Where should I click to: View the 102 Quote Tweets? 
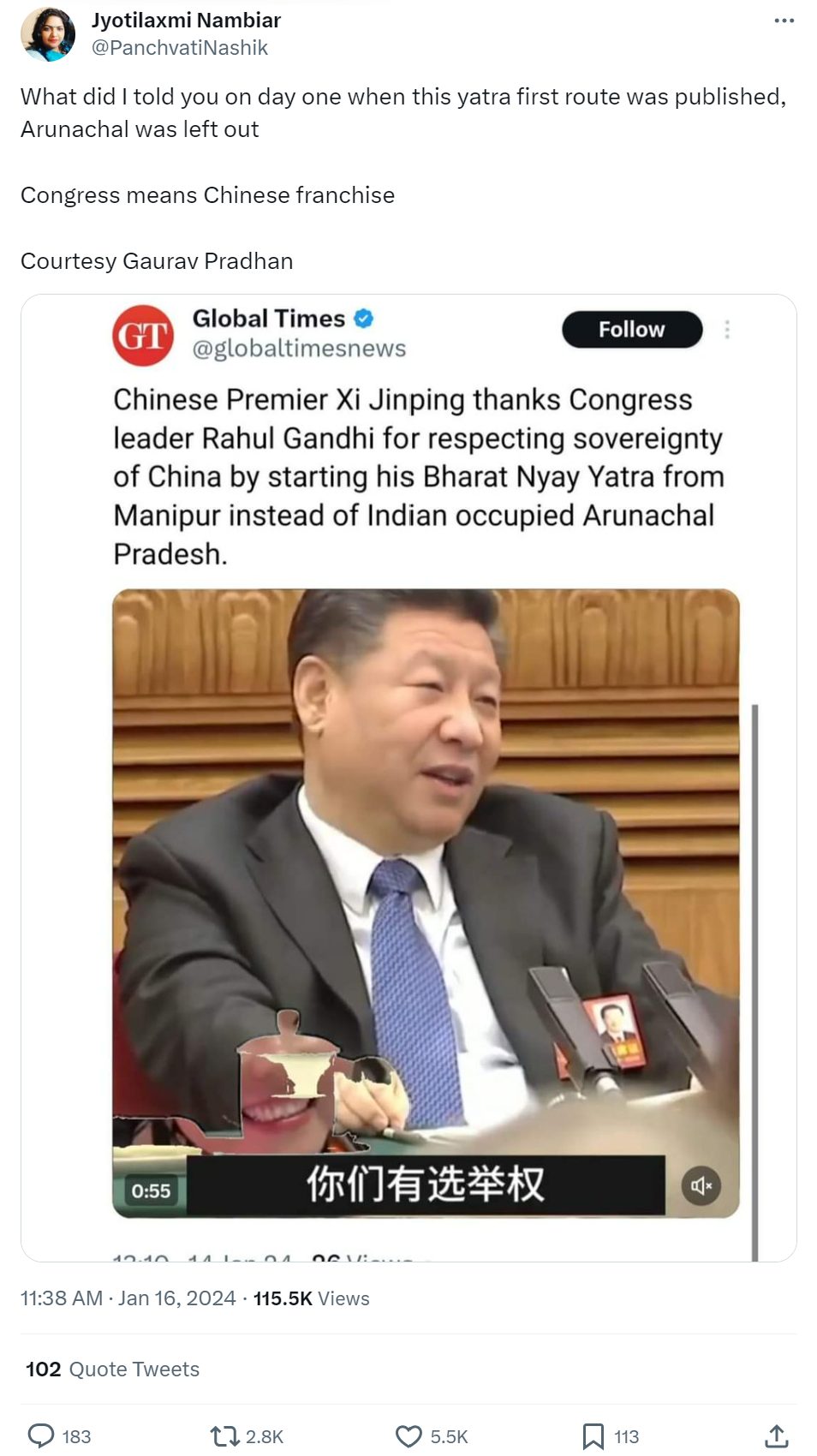coord(112,1369)
